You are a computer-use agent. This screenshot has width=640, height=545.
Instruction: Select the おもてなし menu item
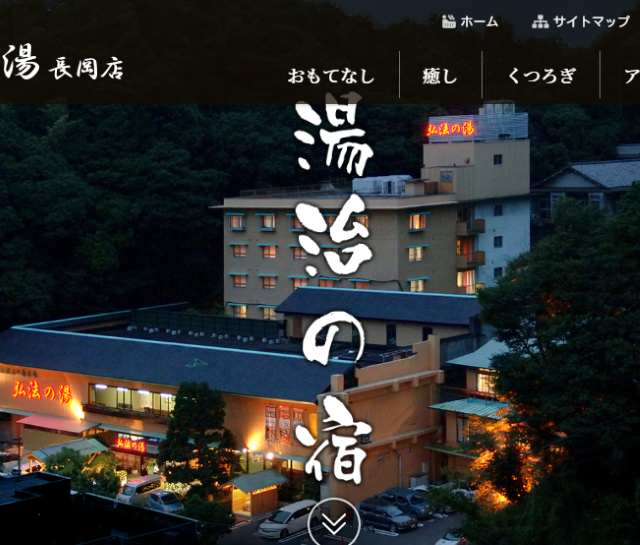tap(331, 75)
